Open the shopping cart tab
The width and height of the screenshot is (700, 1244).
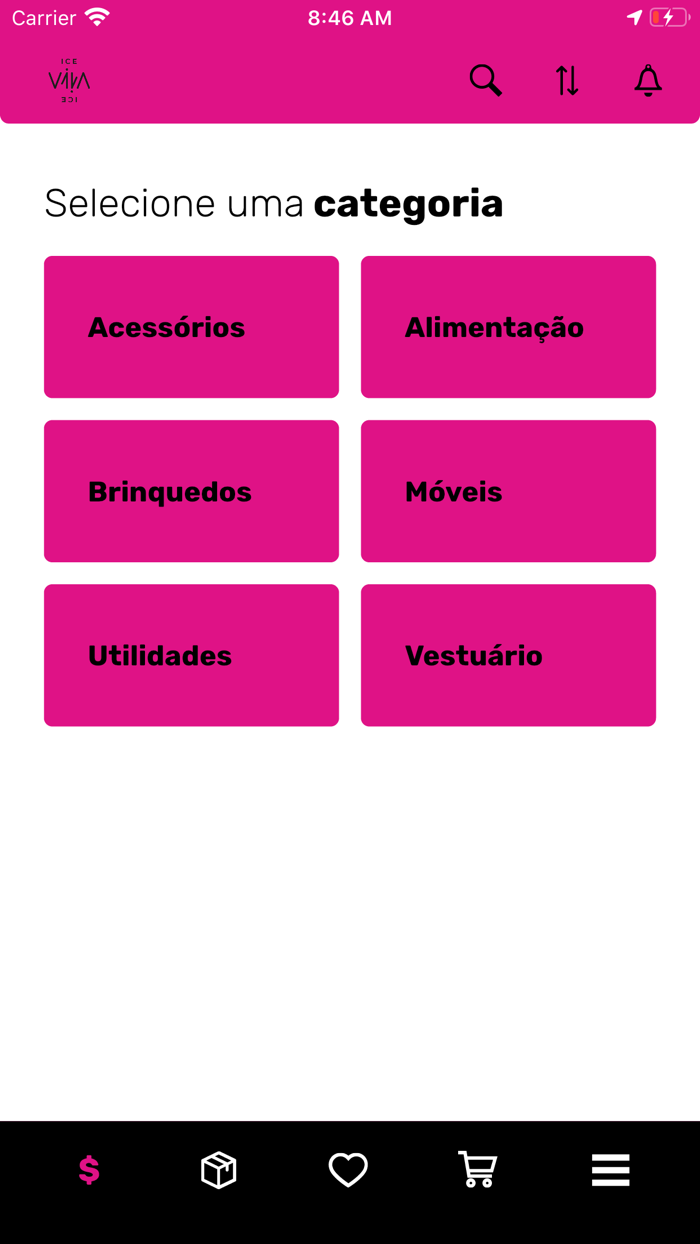(478, 1169)
